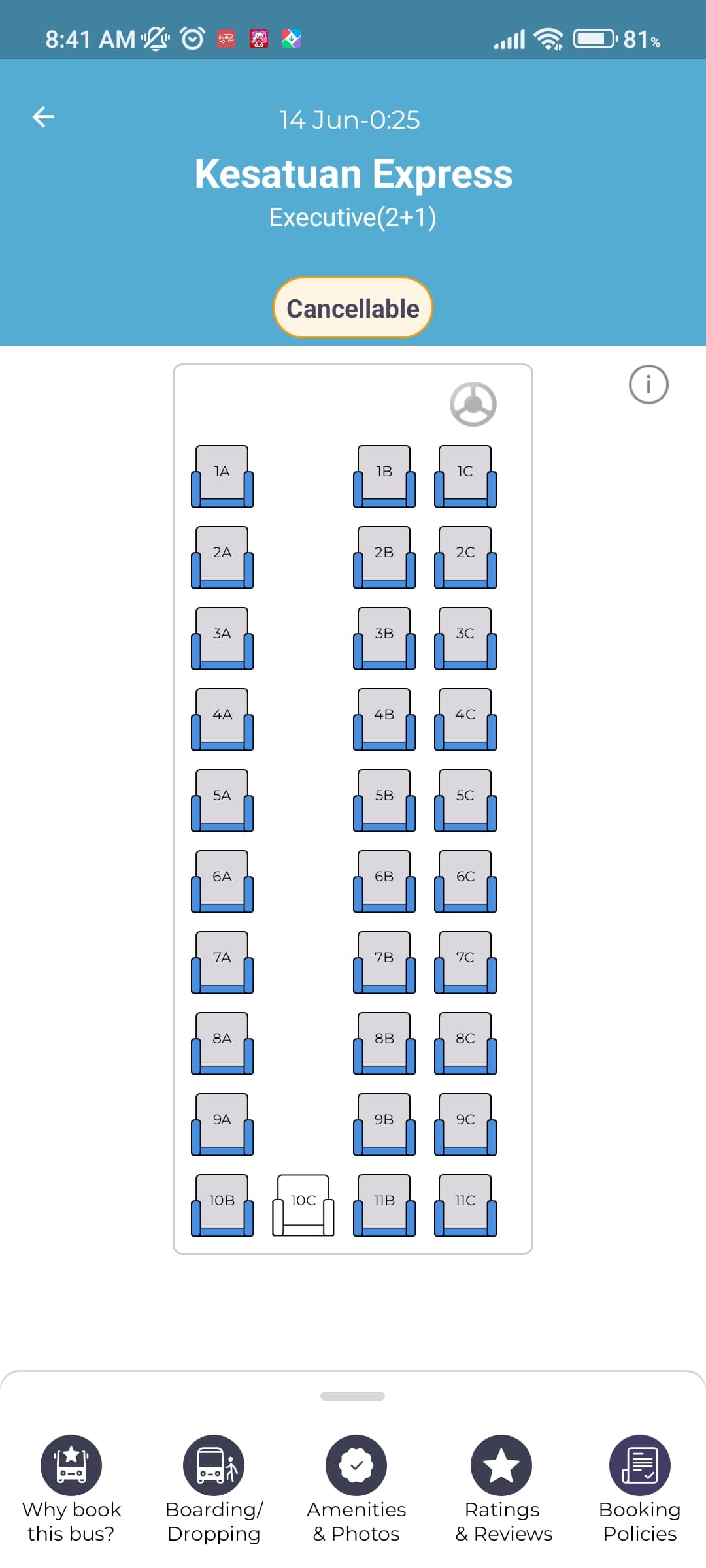Pick seat 9A
The height and width of the screenshot is (1568, 706).
[222, 1124]
